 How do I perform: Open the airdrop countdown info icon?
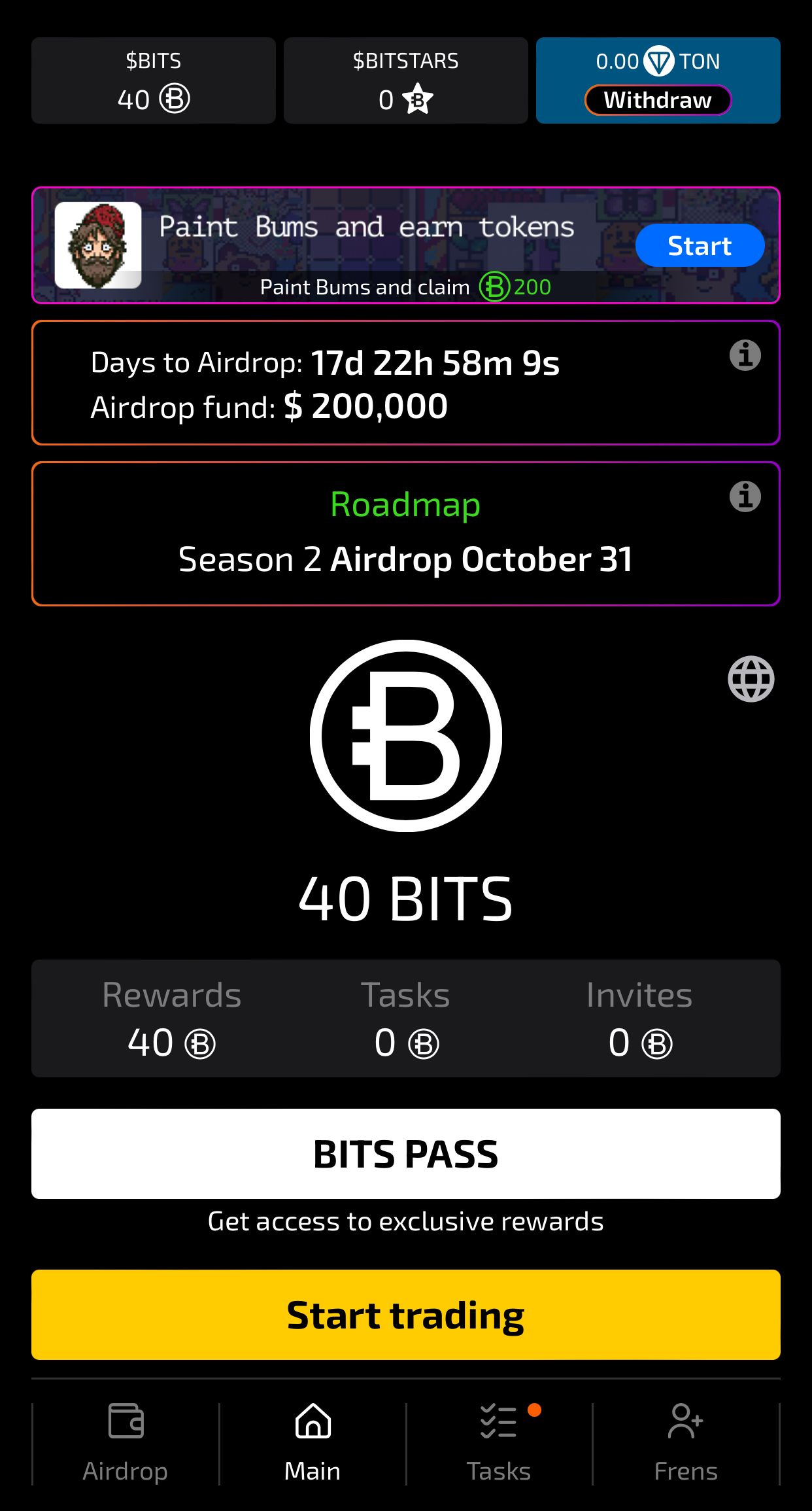(x=745, y=356)
